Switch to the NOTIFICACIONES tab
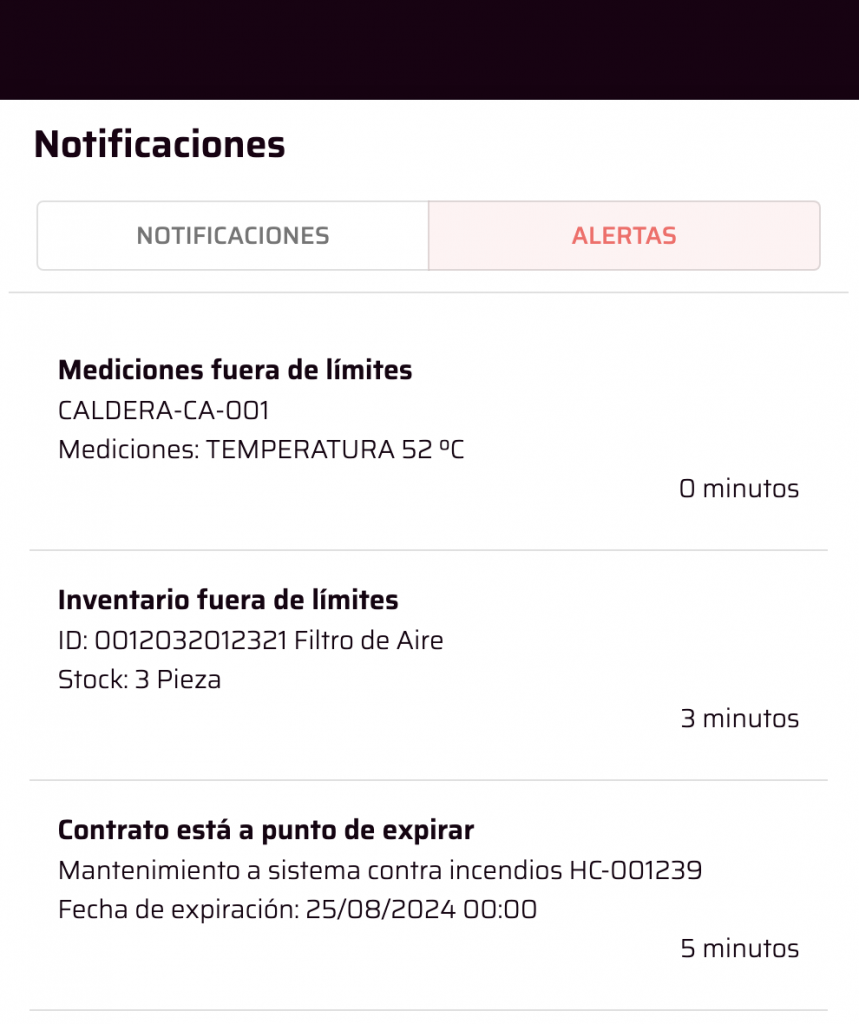859x1024 pixels. click(x=233, y=236)
